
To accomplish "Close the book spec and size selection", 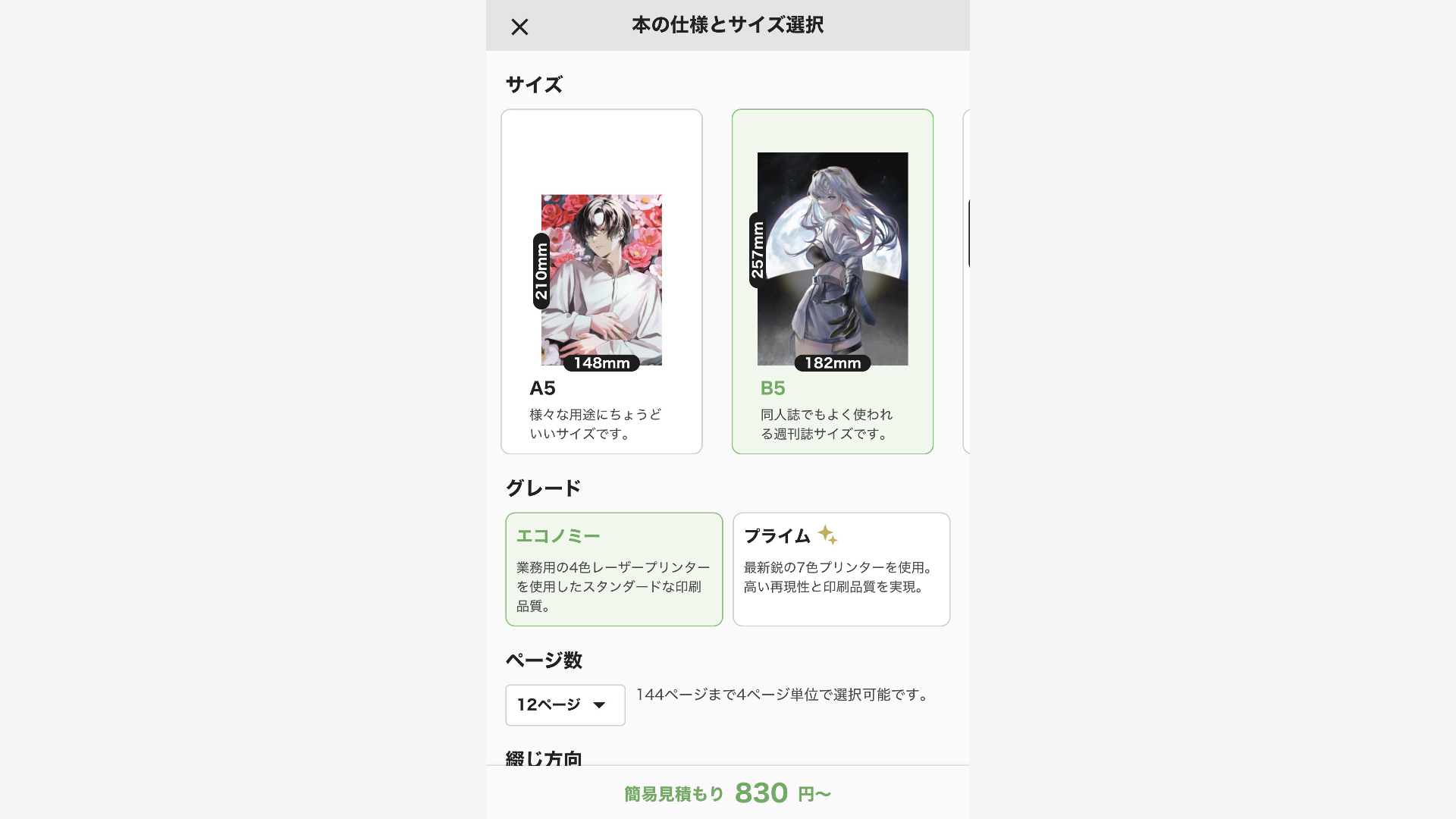I will (519, 27).
